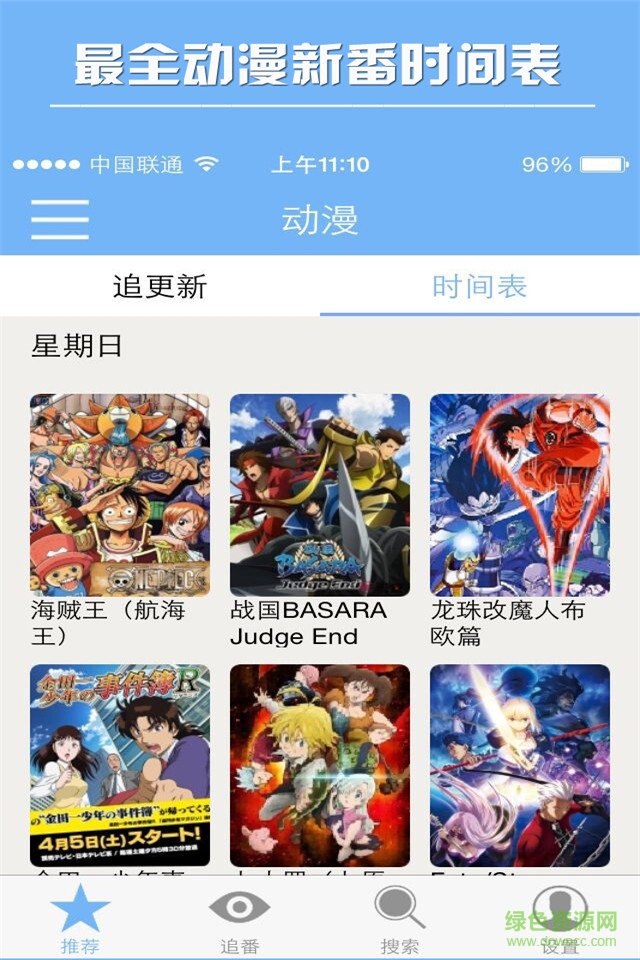Screen dimensions: 640x960
Task: Switch to the 追更新 tab
Action: pyautogui.click(x=160, y=287)
